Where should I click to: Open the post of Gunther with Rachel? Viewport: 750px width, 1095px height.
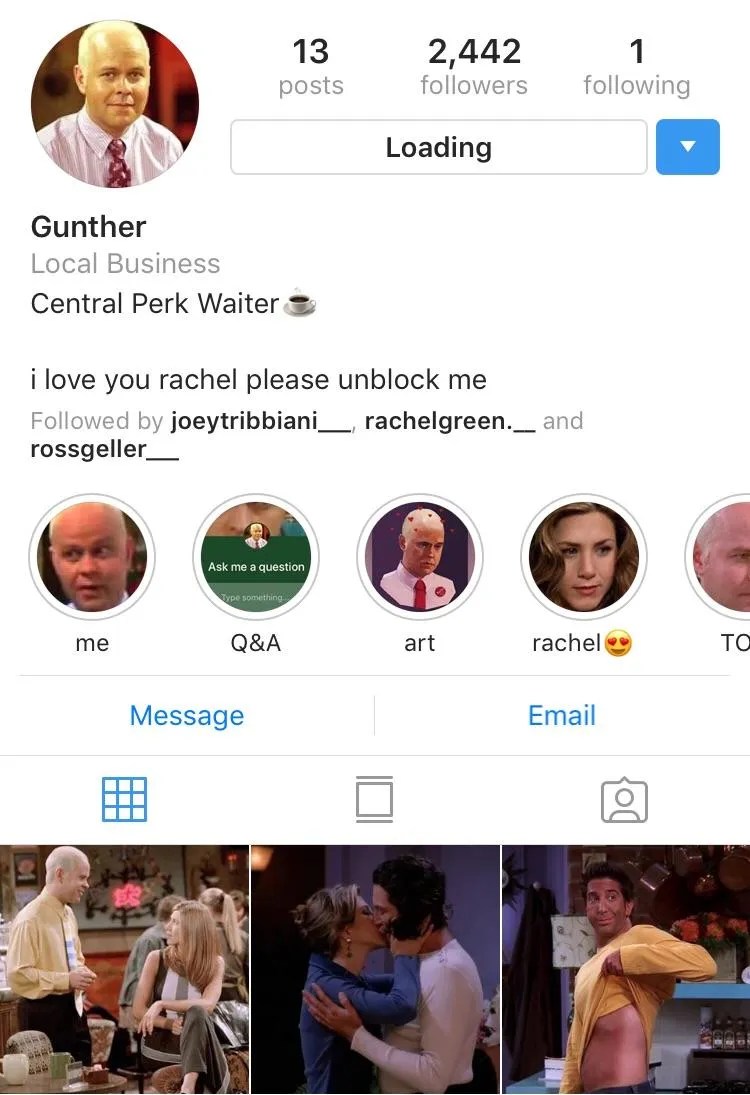(x=124, y=970)
